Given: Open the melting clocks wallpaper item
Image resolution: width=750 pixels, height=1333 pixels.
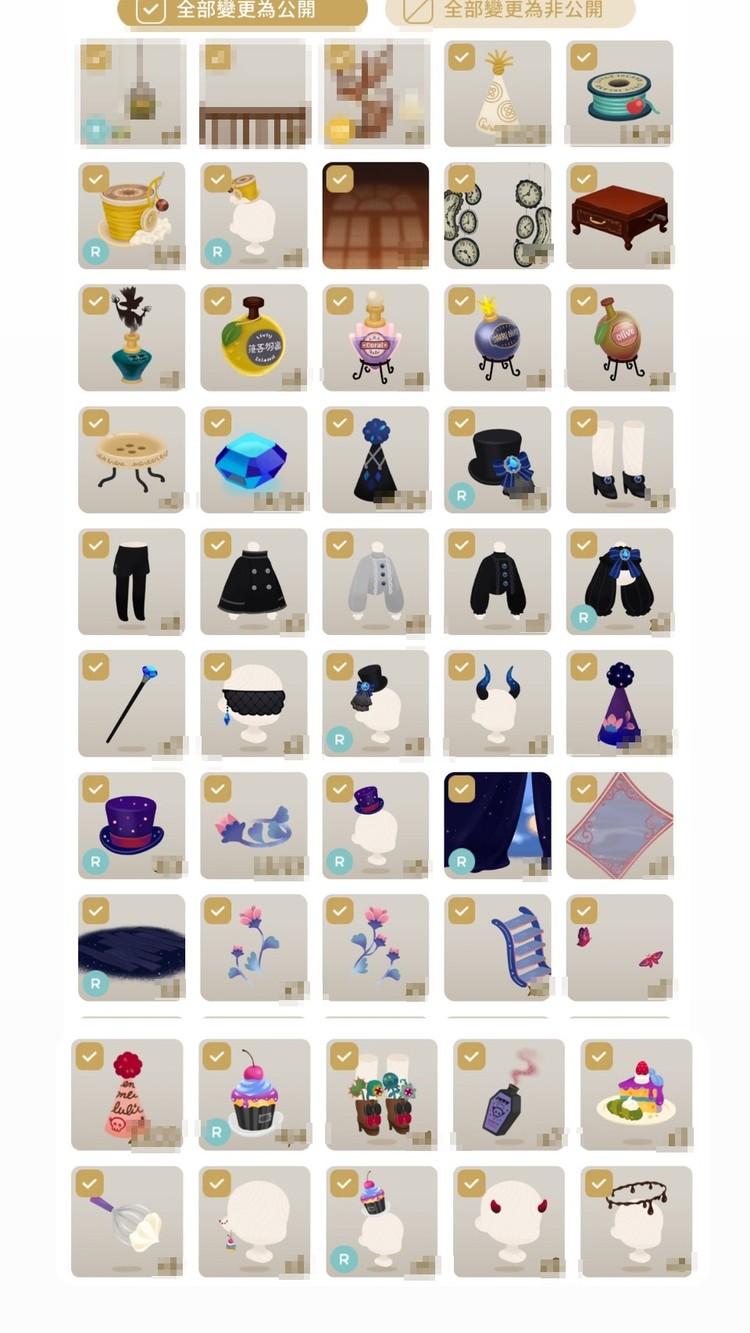Looking at the screenshot, I should click(x=497, y=216).
